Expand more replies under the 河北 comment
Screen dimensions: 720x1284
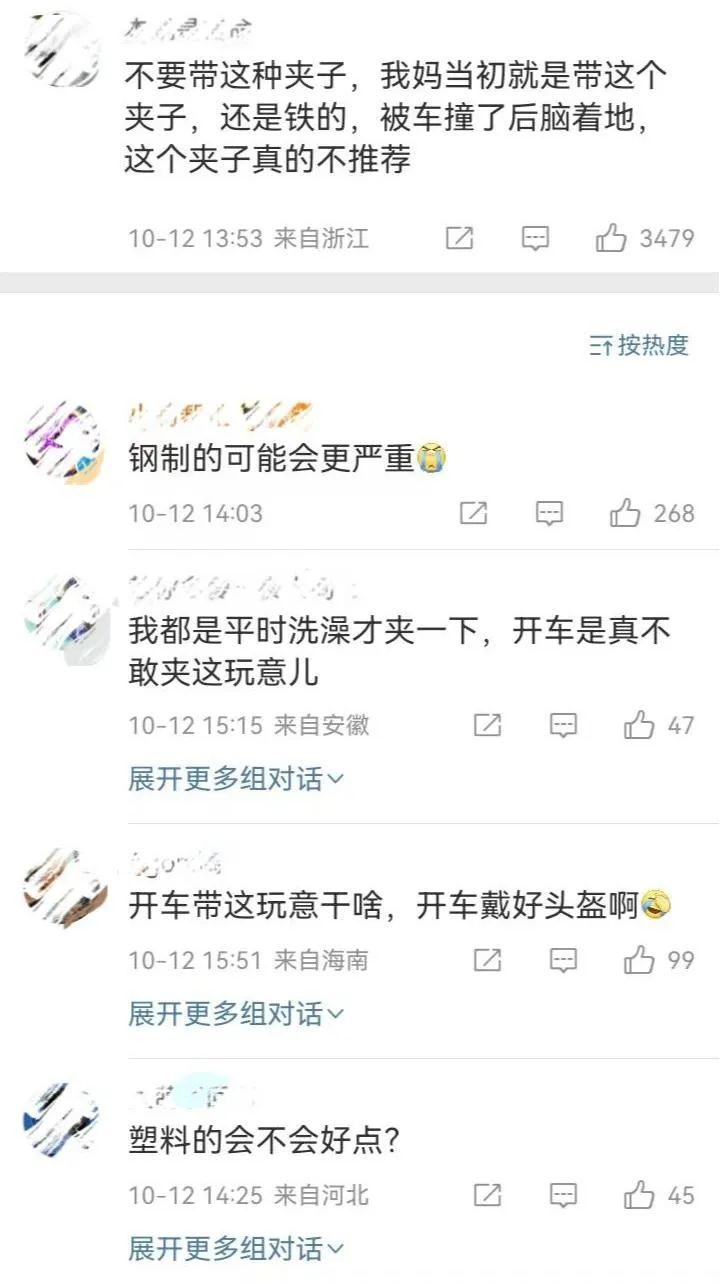pos(236,1247)
